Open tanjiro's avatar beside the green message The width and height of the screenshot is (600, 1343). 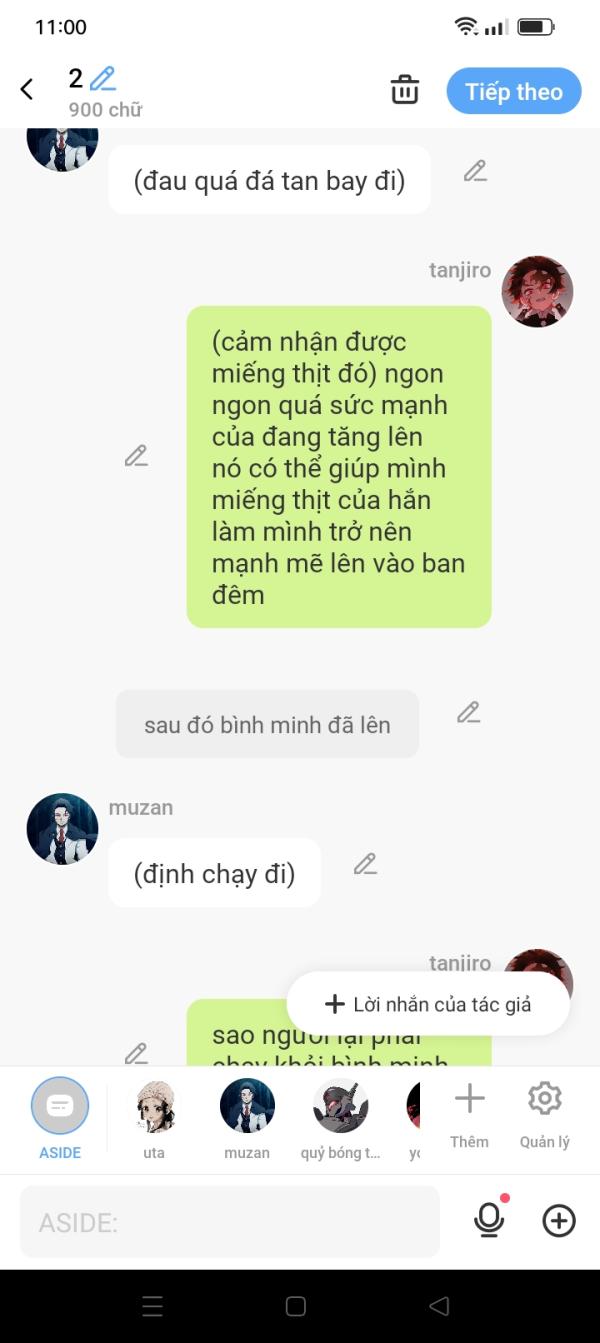[x=537, y=292]
